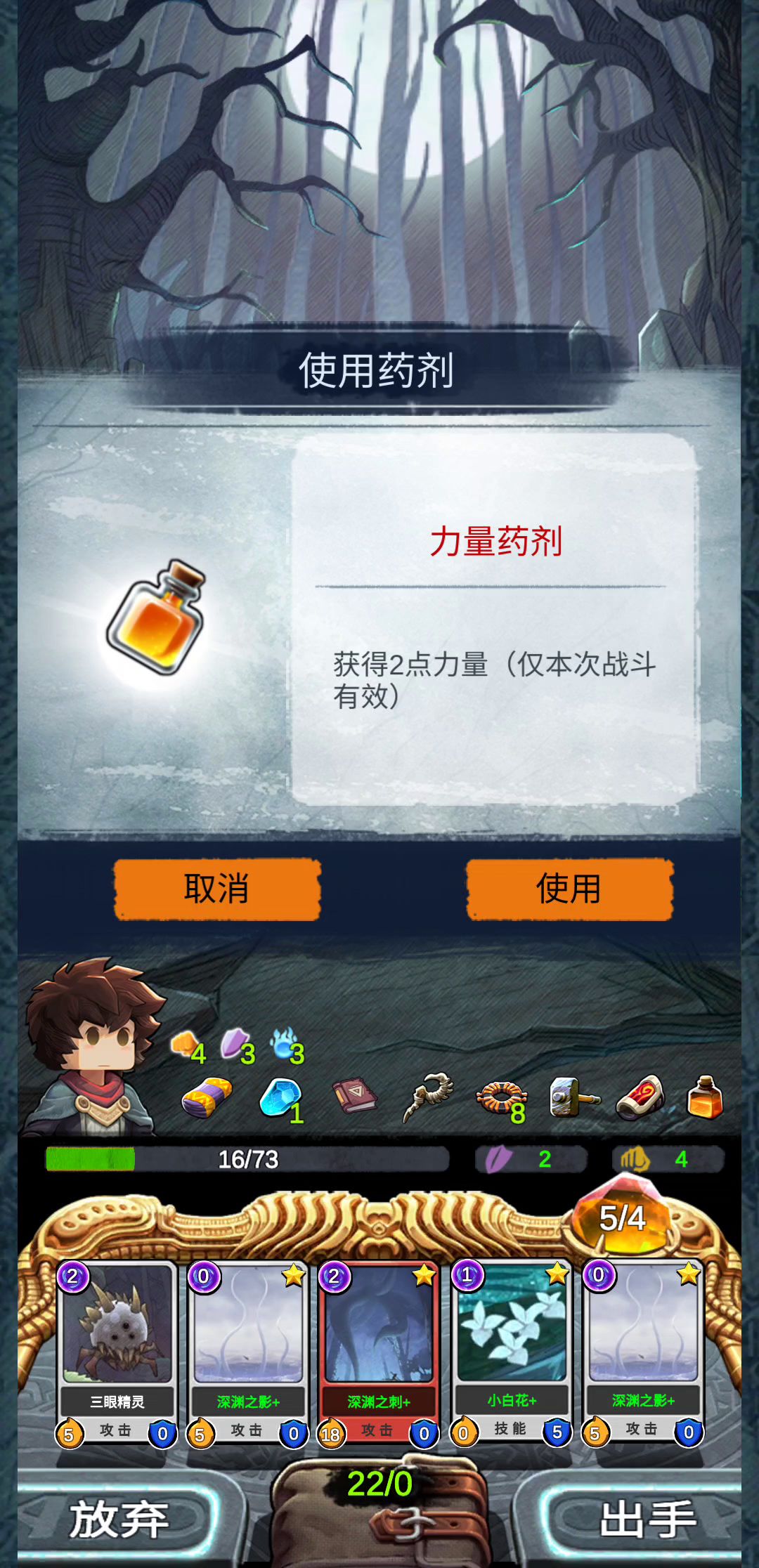Tap the 放弃 give-up button
The width and height of the screenshot is (759, 1568).
point(119,1519)
